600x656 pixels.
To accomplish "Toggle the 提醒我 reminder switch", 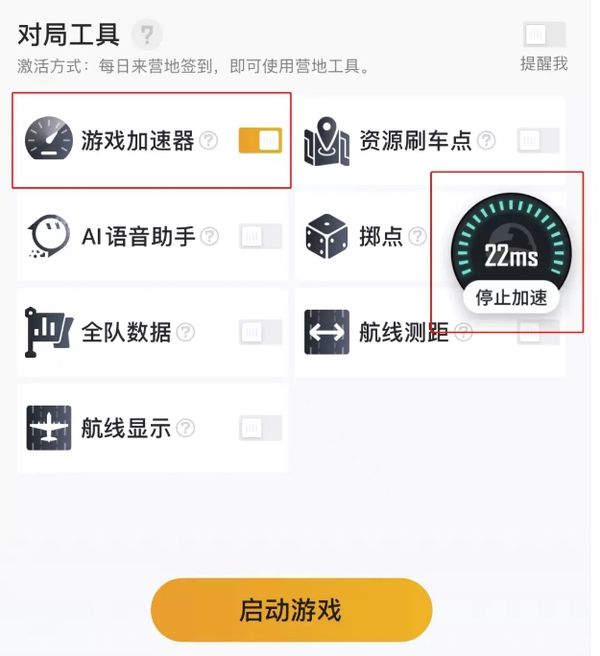I will point(544,35).
